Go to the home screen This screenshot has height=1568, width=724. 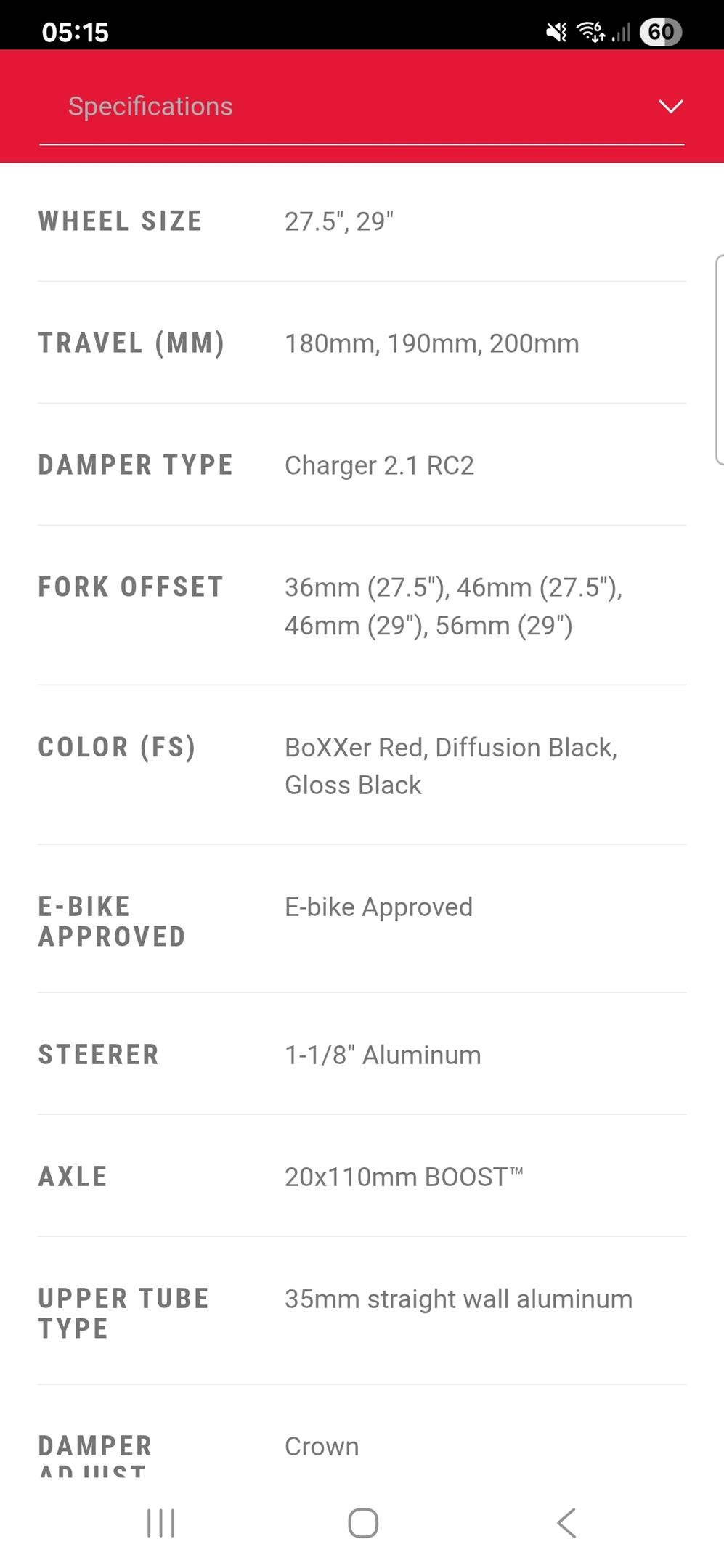pyautogui.click(x=362, y=1522)
